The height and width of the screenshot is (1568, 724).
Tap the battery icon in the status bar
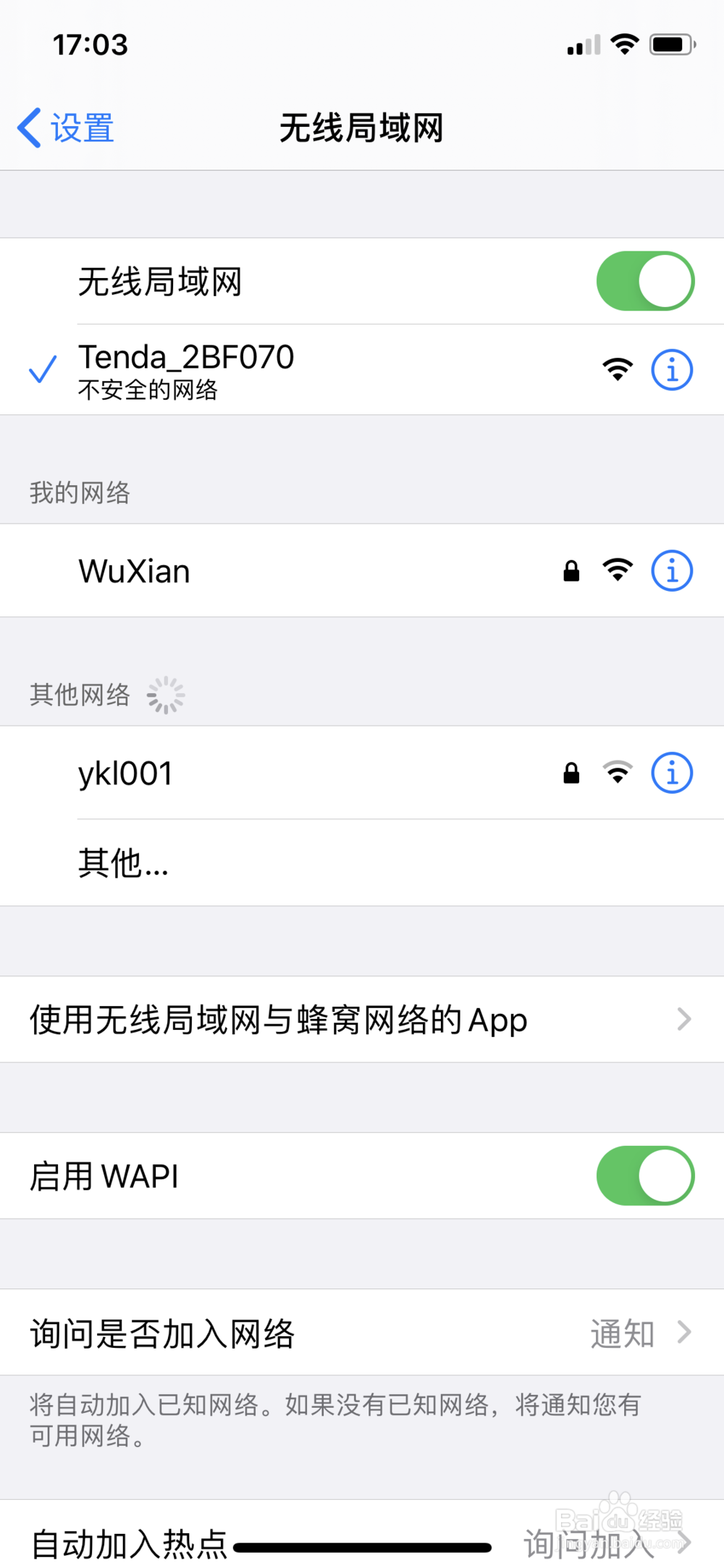670,43
